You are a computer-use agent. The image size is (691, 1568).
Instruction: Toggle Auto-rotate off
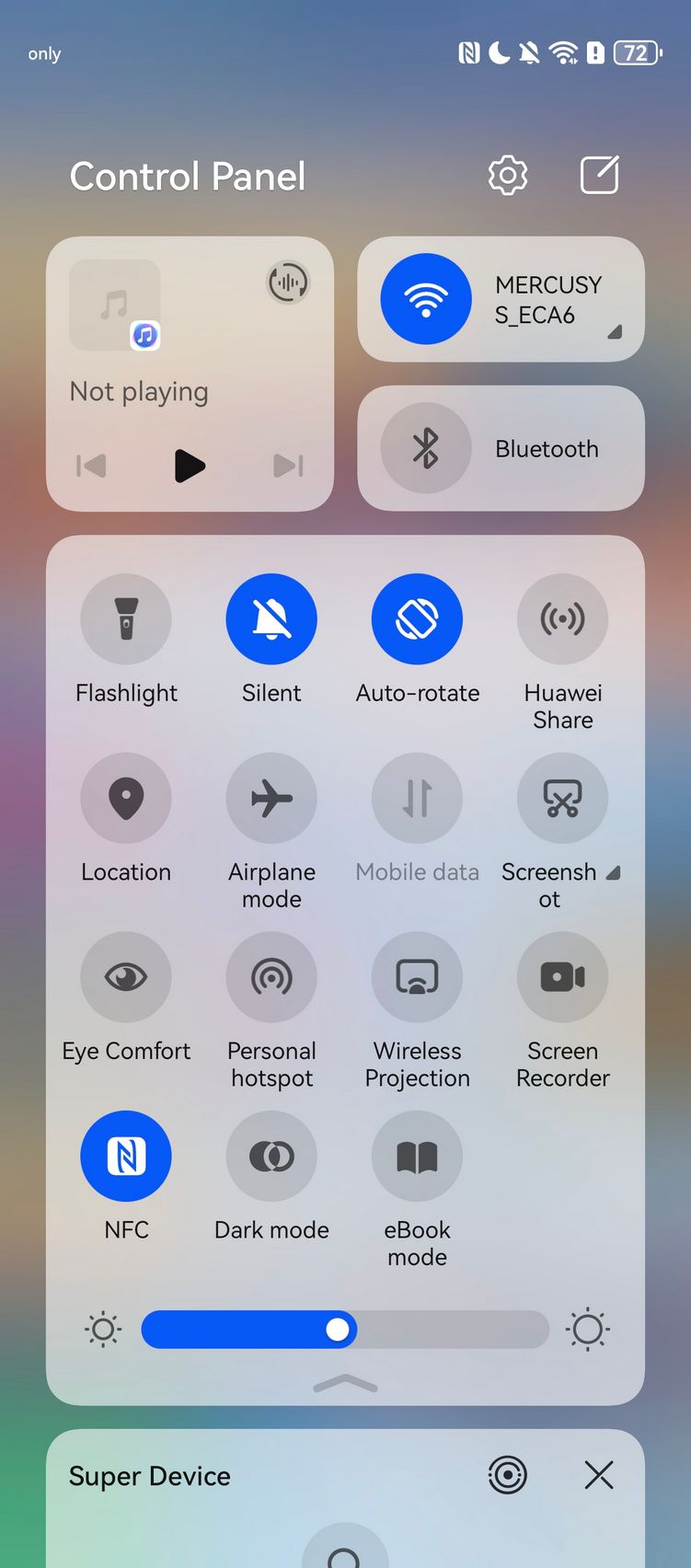(417, 619)
